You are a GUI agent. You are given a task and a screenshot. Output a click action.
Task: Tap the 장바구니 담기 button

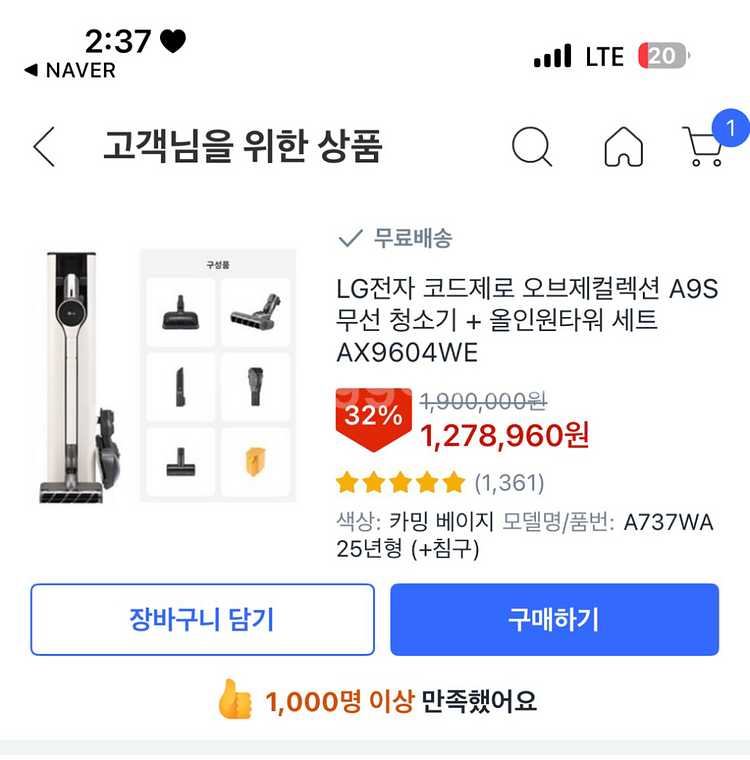coord(202,619)
